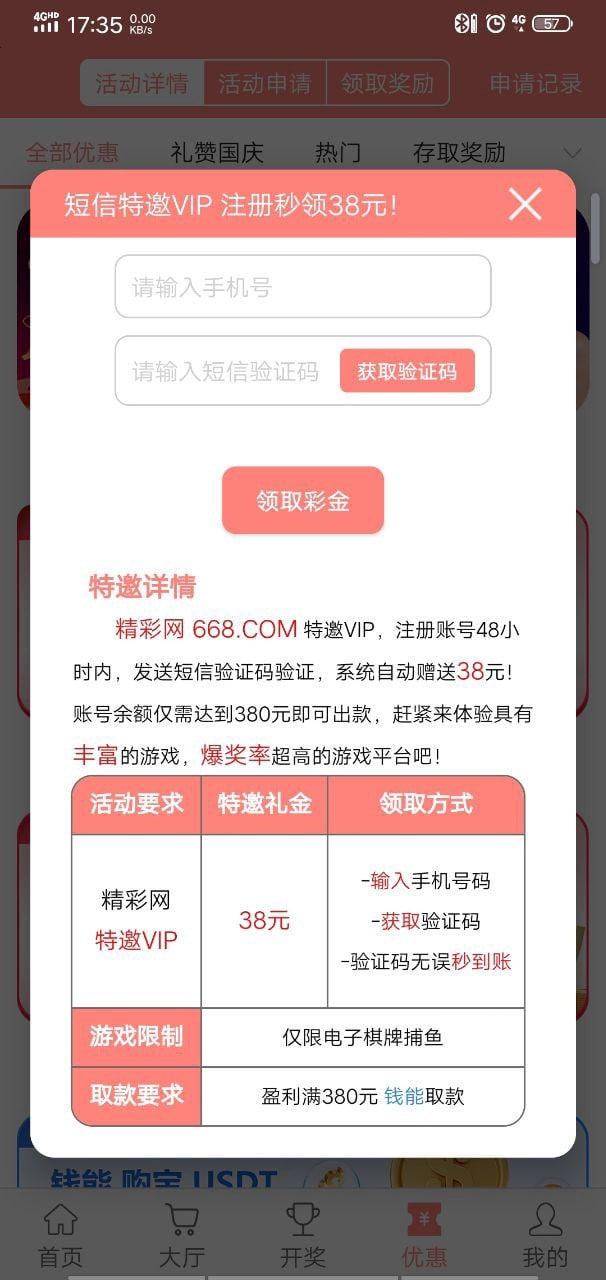Switch to the 活动申请 tab

pyautogui.click(x=265, y=83)
